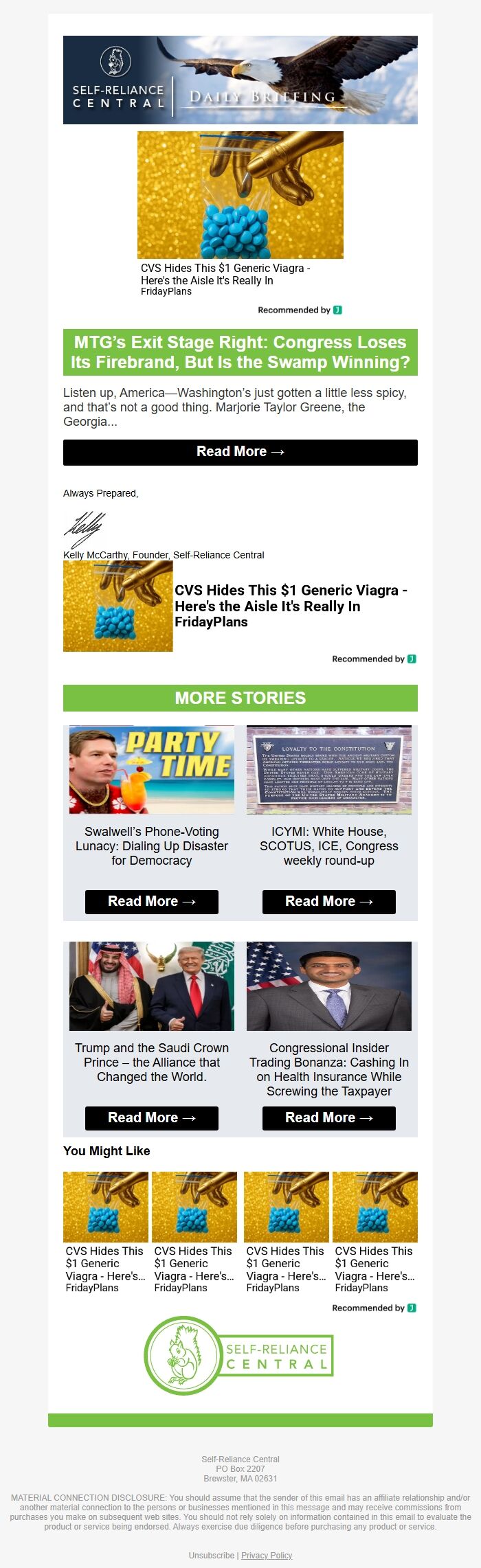The height and width of the screenshot is (1568, 481).
Task: Open the Party Time Swalwell image
Action: (151, 770)
